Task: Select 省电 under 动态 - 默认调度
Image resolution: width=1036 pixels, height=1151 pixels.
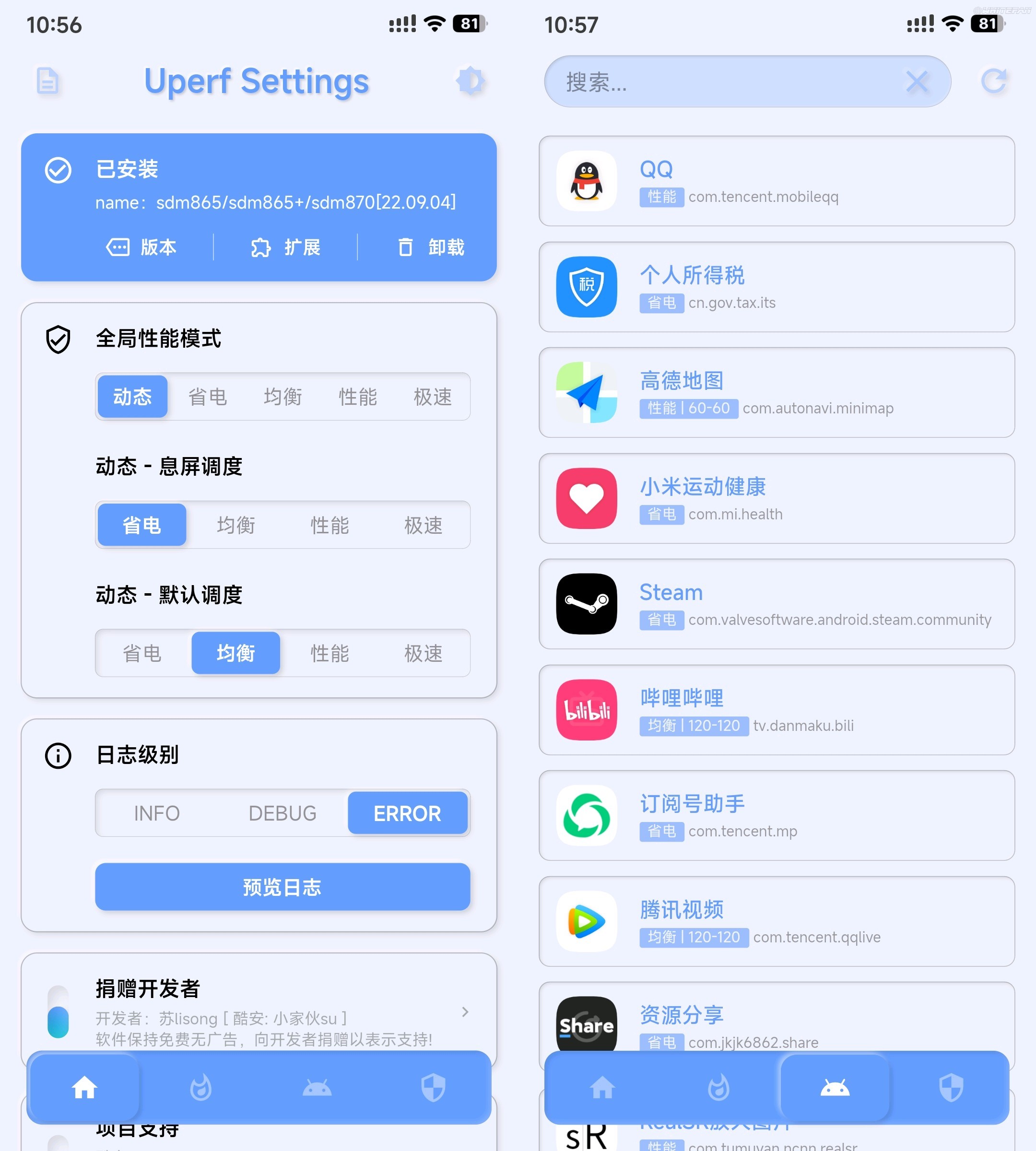Action: (142, 653)
